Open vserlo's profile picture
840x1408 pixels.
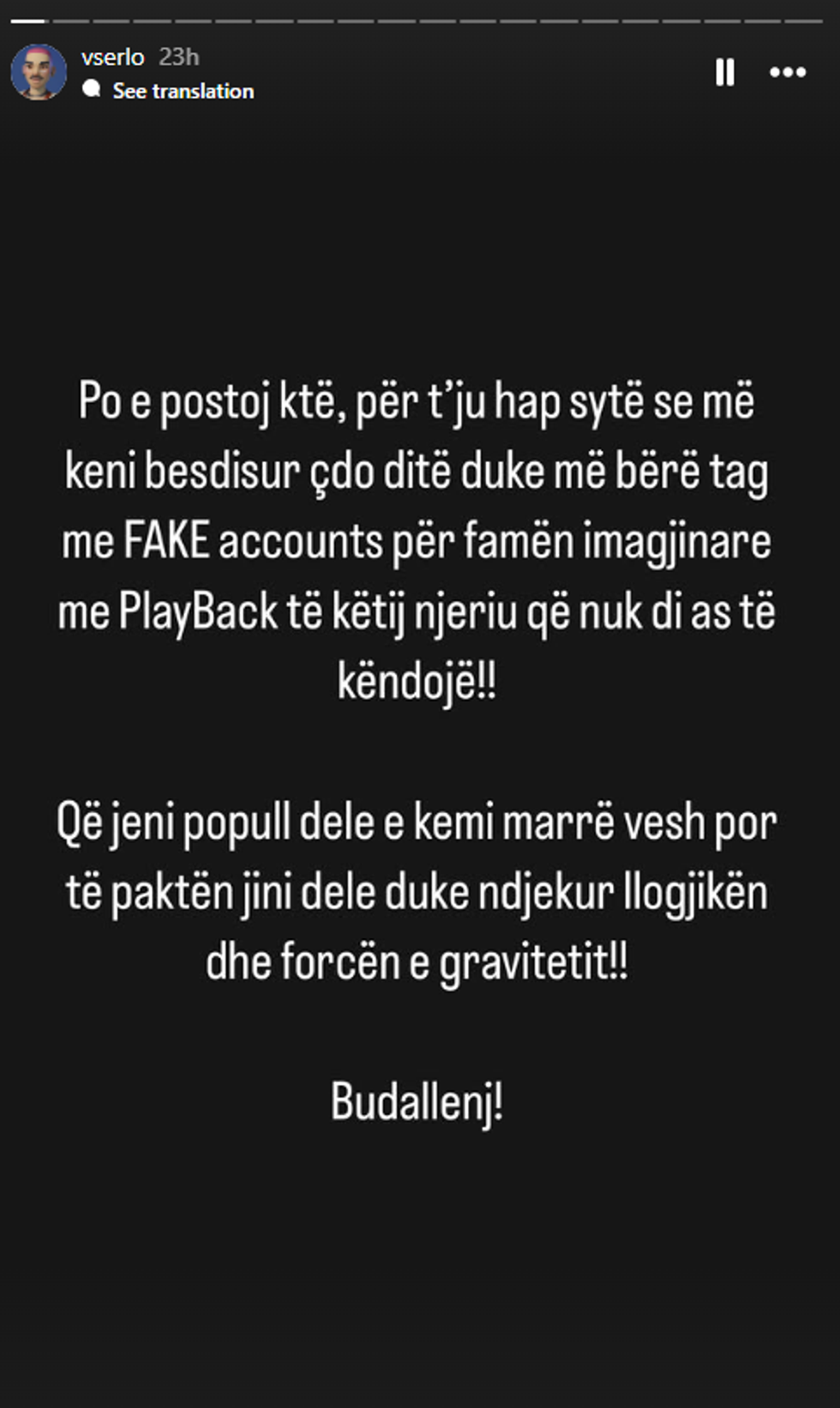coord(39,72)
